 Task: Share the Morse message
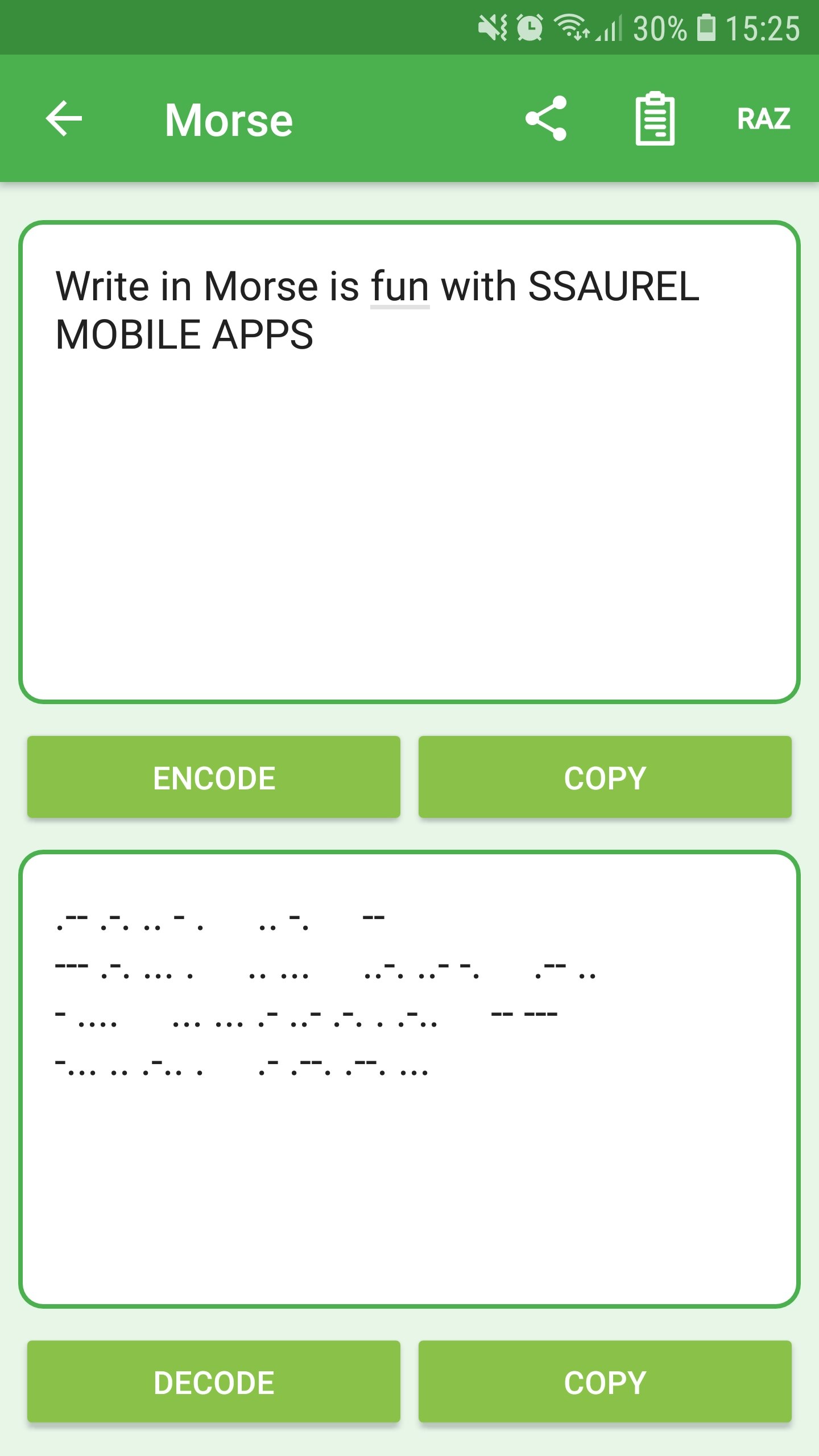point(546,118)
